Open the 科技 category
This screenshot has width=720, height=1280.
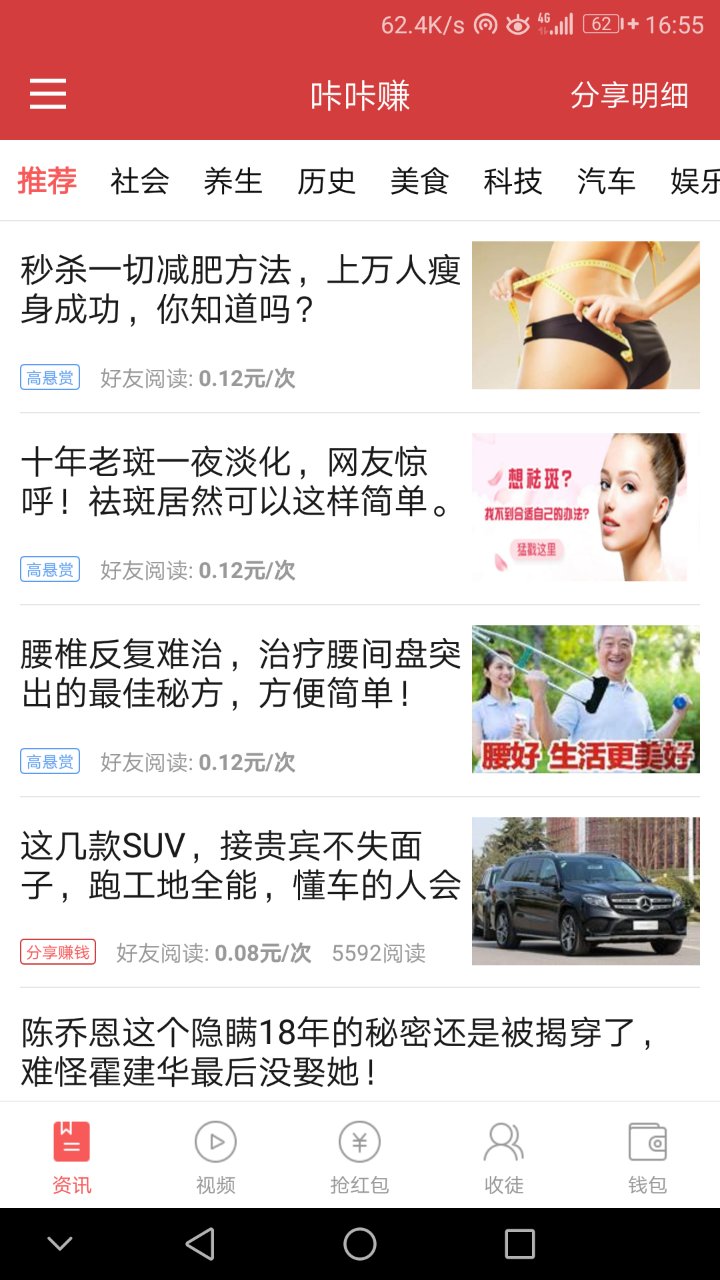(513, 181)
